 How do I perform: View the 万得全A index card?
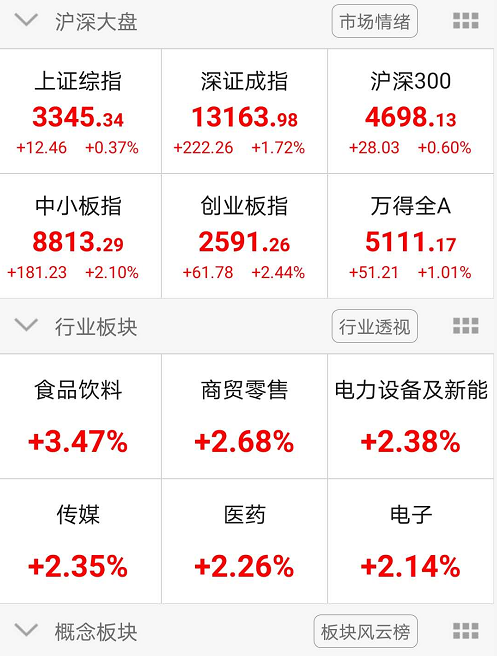[410, 236]
